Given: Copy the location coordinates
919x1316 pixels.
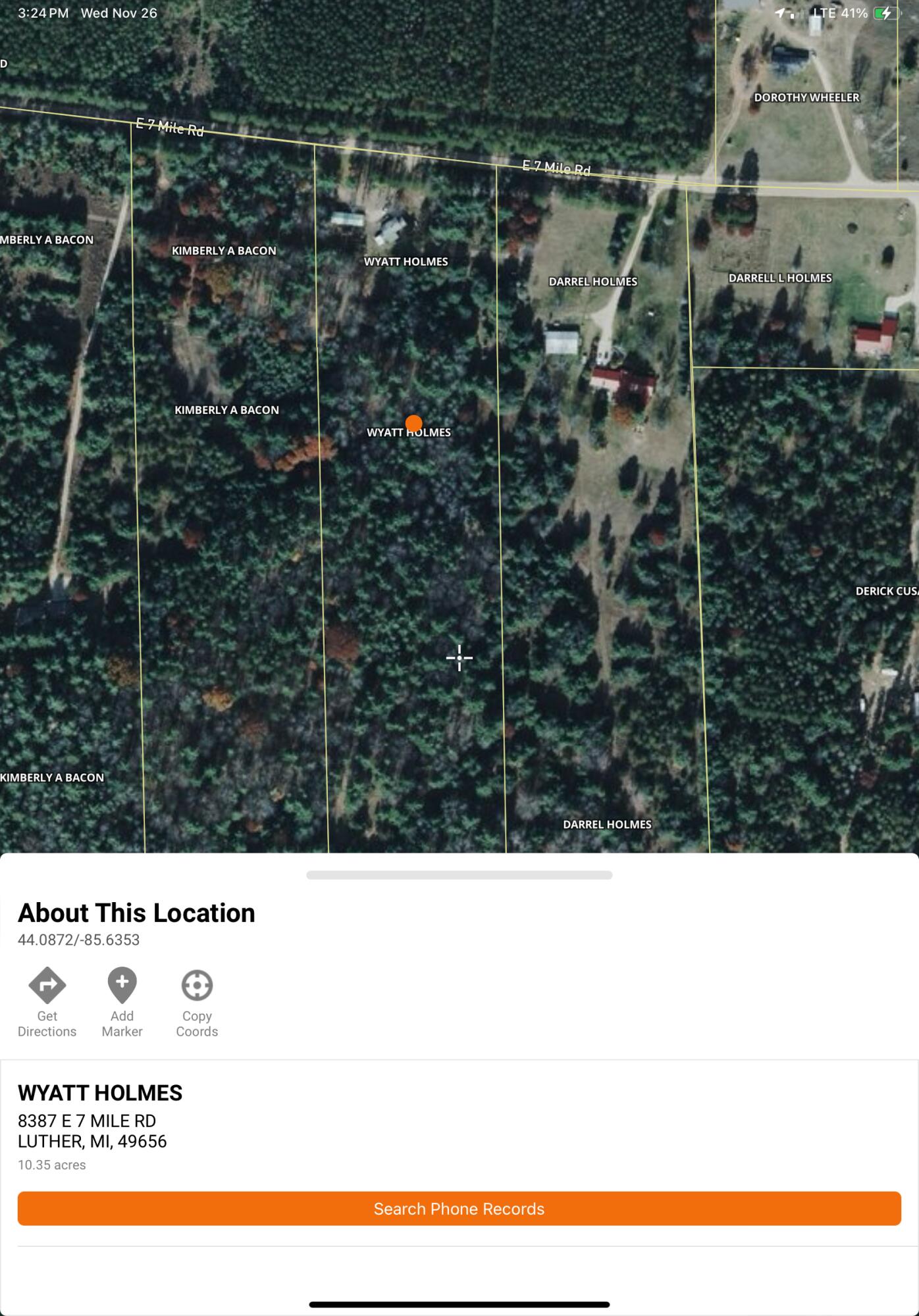Looking at the screenshot, I should pos(197,1001).
